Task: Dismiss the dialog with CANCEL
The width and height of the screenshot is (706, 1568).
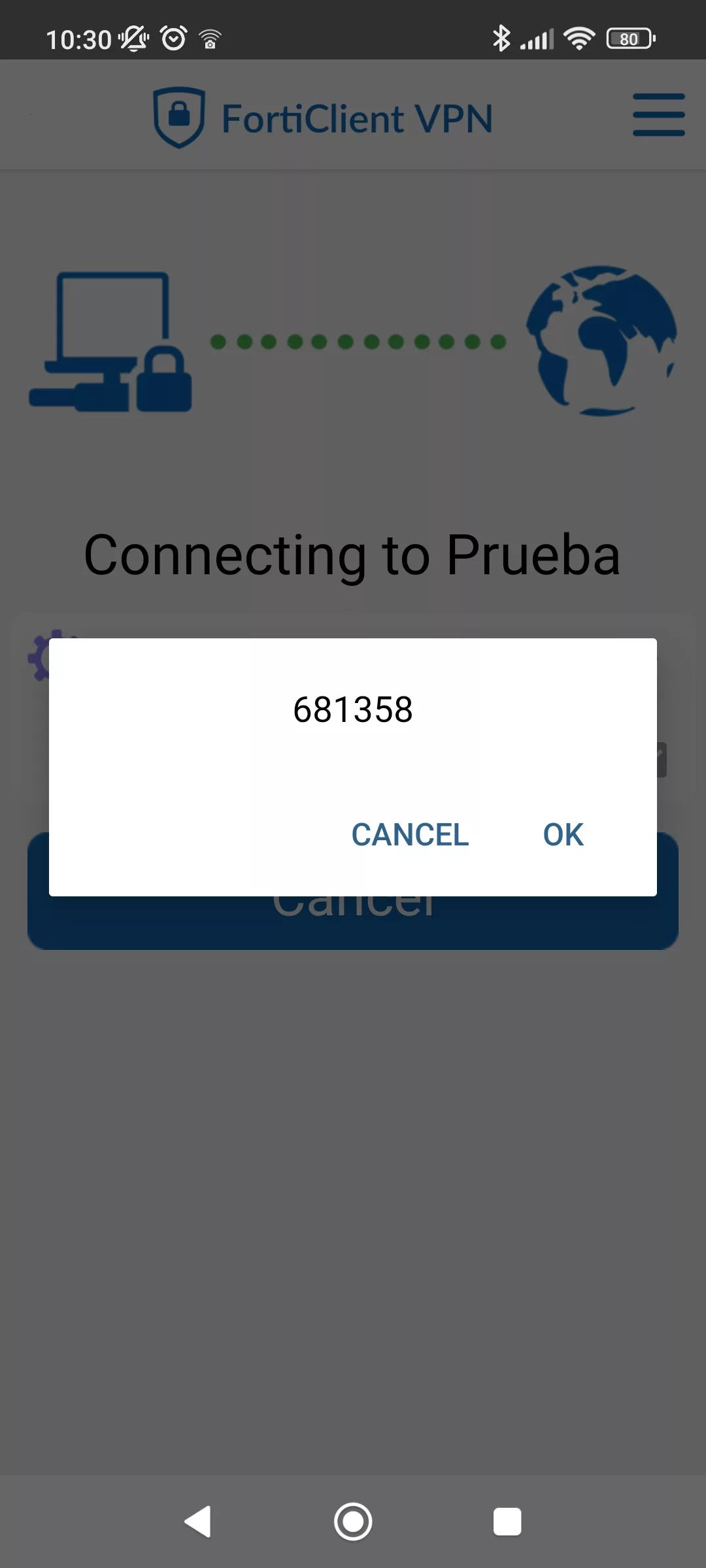Action: coord(411,834)
